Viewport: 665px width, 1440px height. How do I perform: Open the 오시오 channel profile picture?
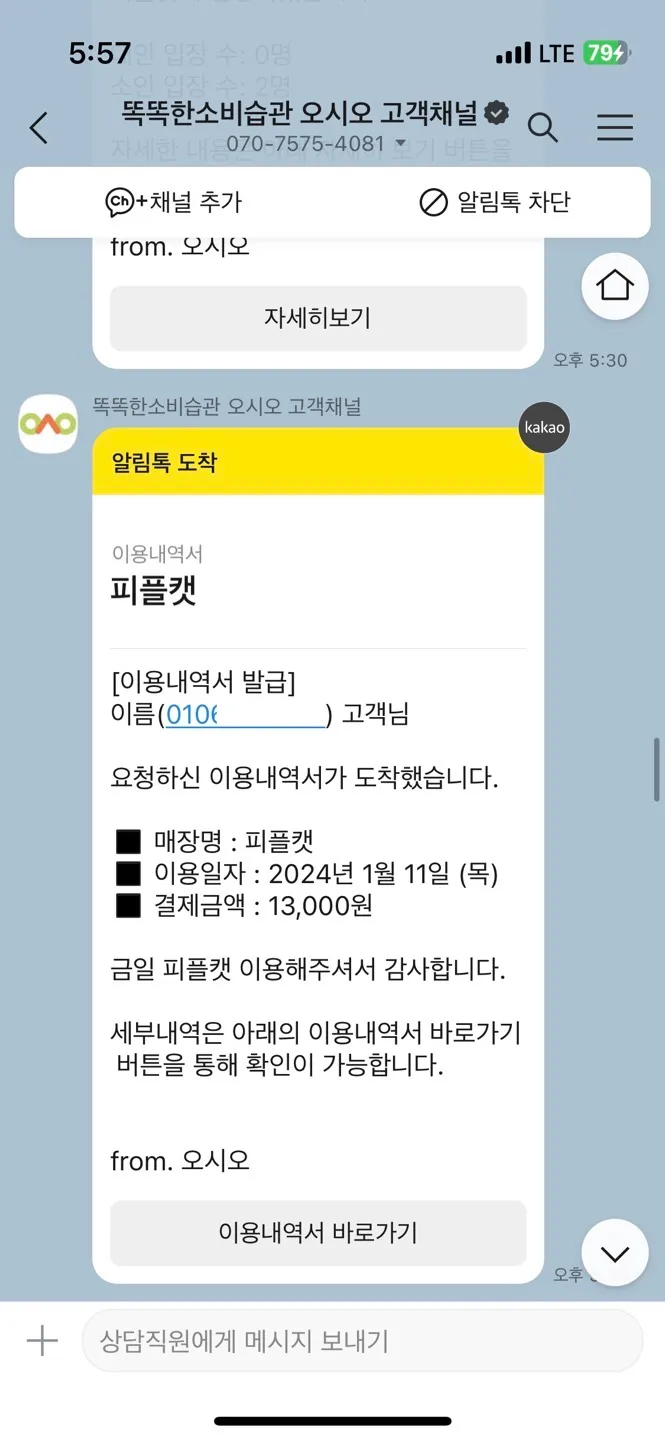pos(48,424)
